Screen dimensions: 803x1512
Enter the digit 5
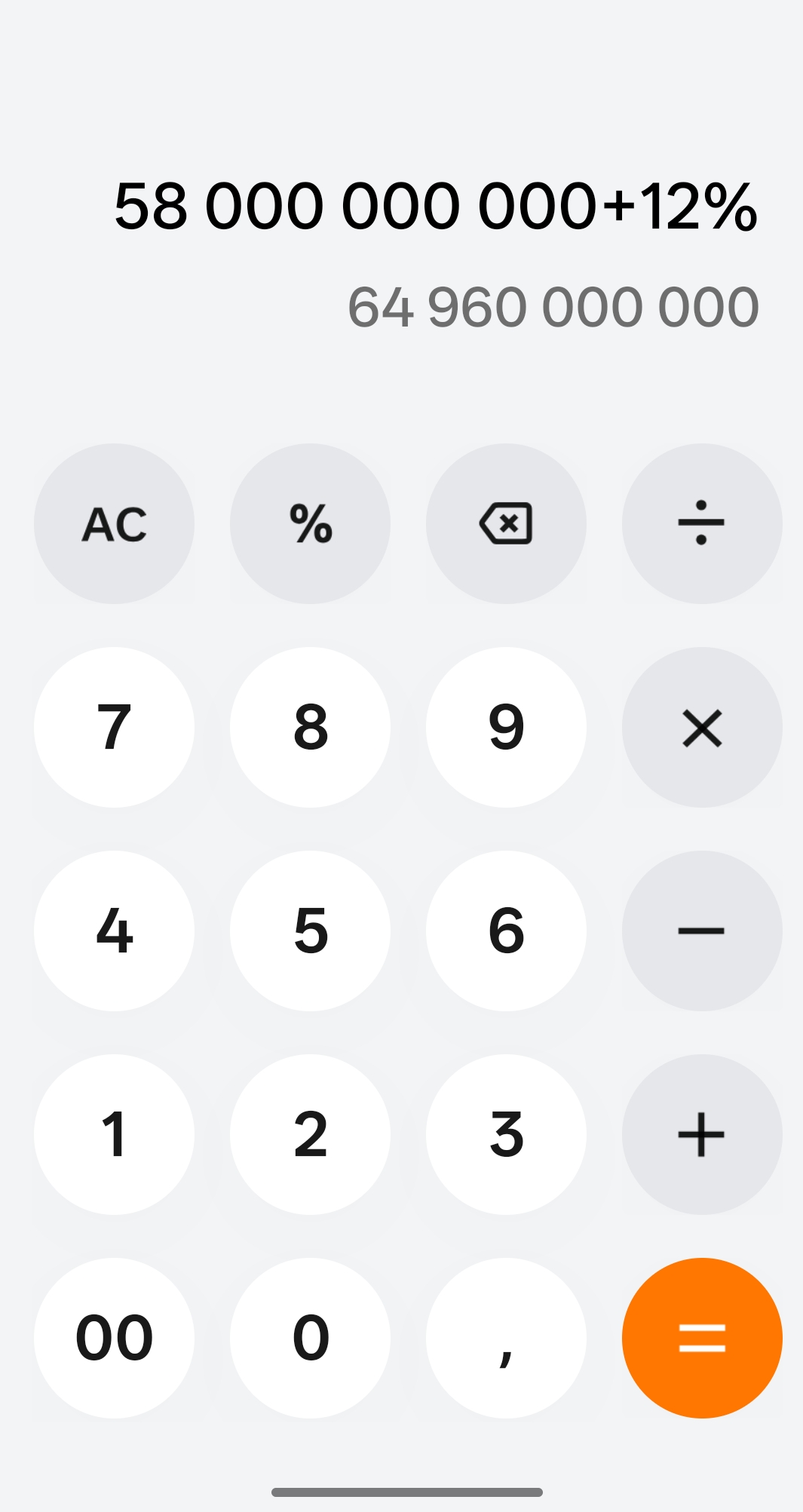(x=310, y=931)
